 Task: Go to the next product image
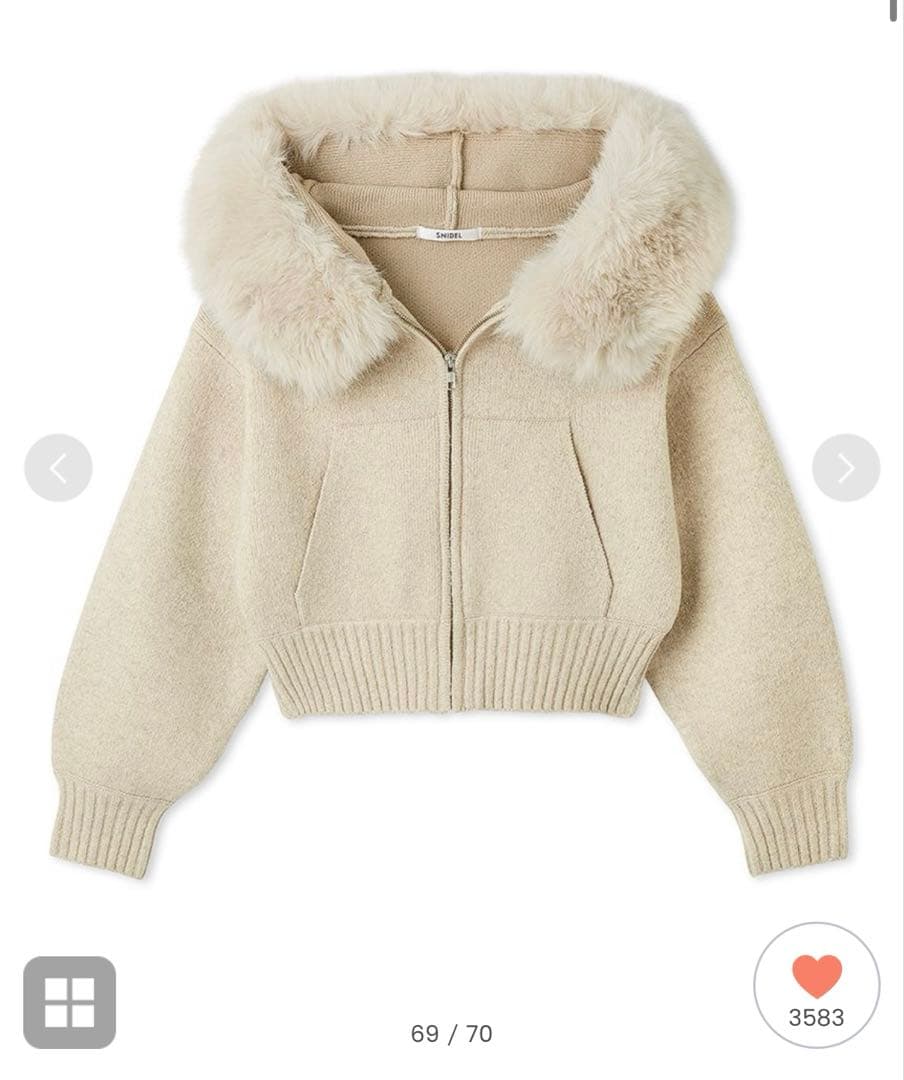(x=846, y=467)
